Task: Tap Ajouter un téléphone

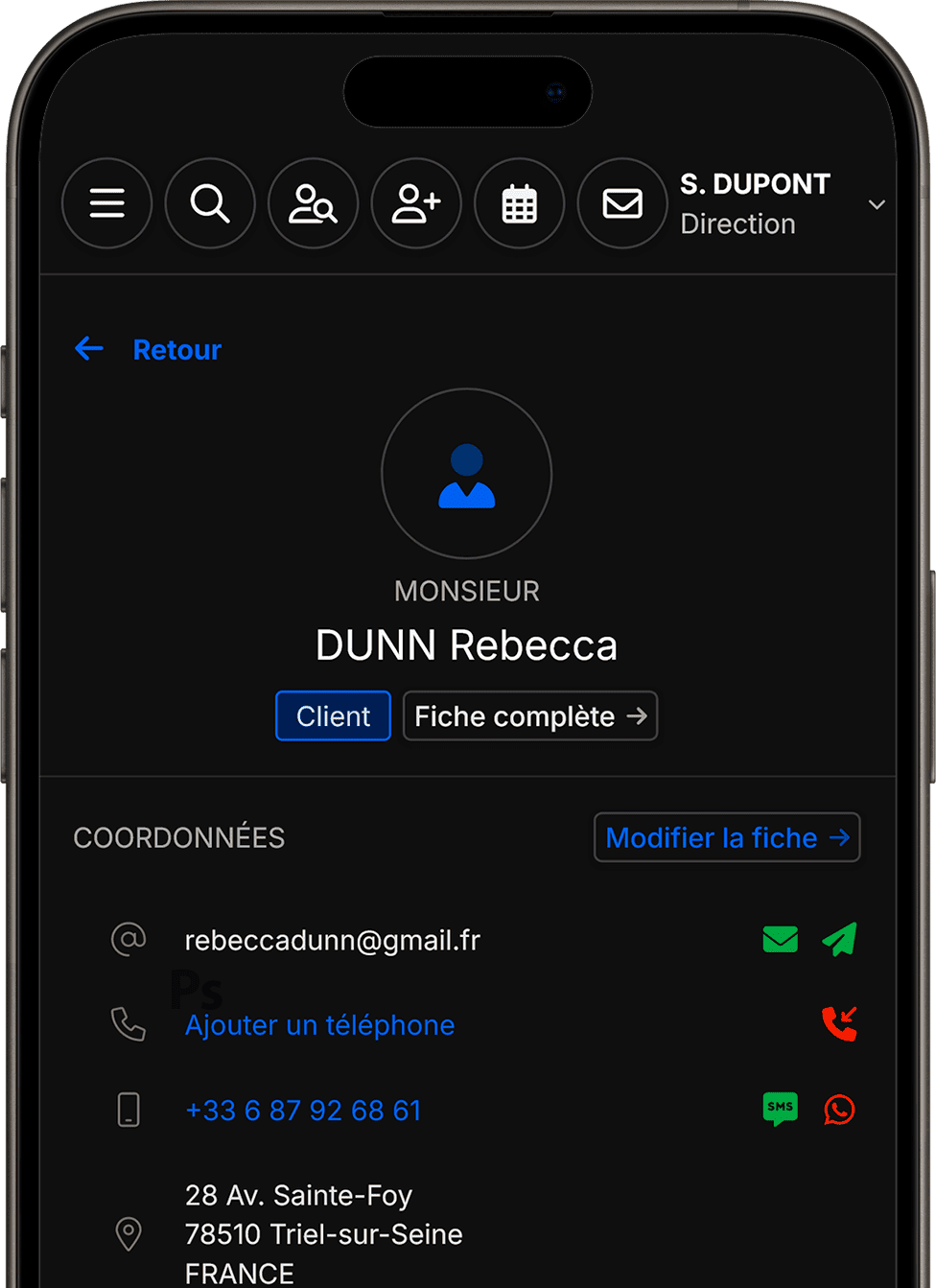Action: pos(319,1024)
